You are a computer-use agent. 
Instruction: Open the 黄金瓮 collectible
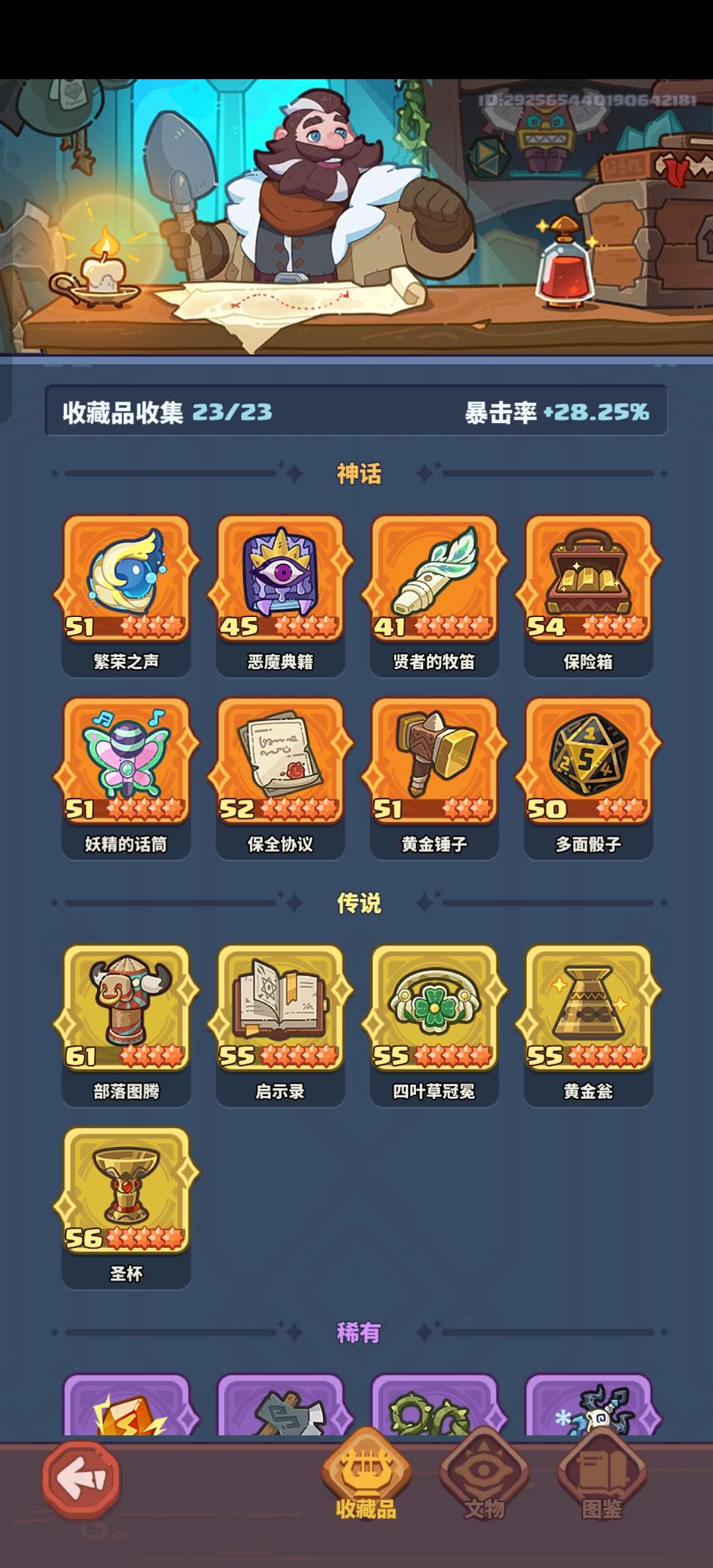point(588,1008)
